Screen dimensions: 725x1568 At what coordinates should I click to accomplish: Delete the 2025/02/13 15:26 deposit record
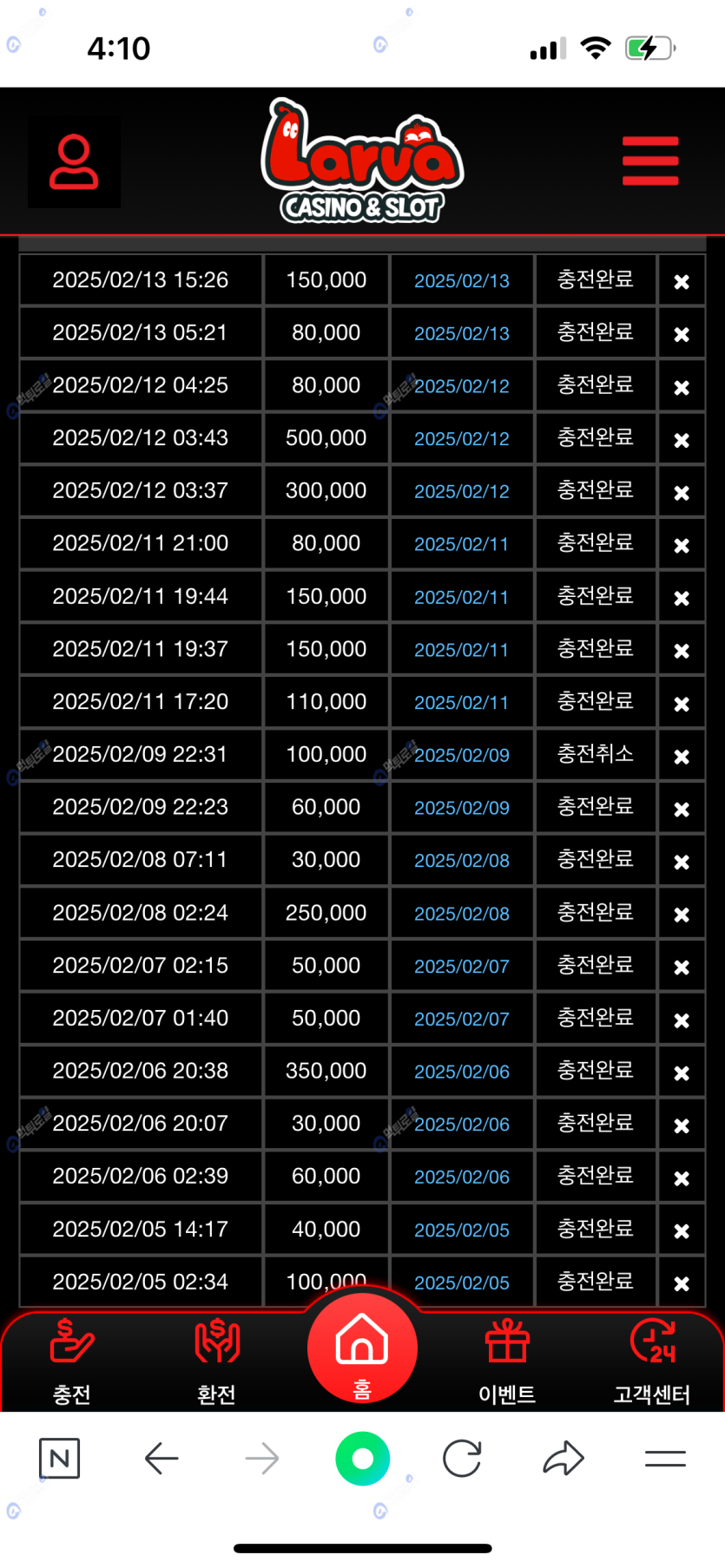point(682,281)
